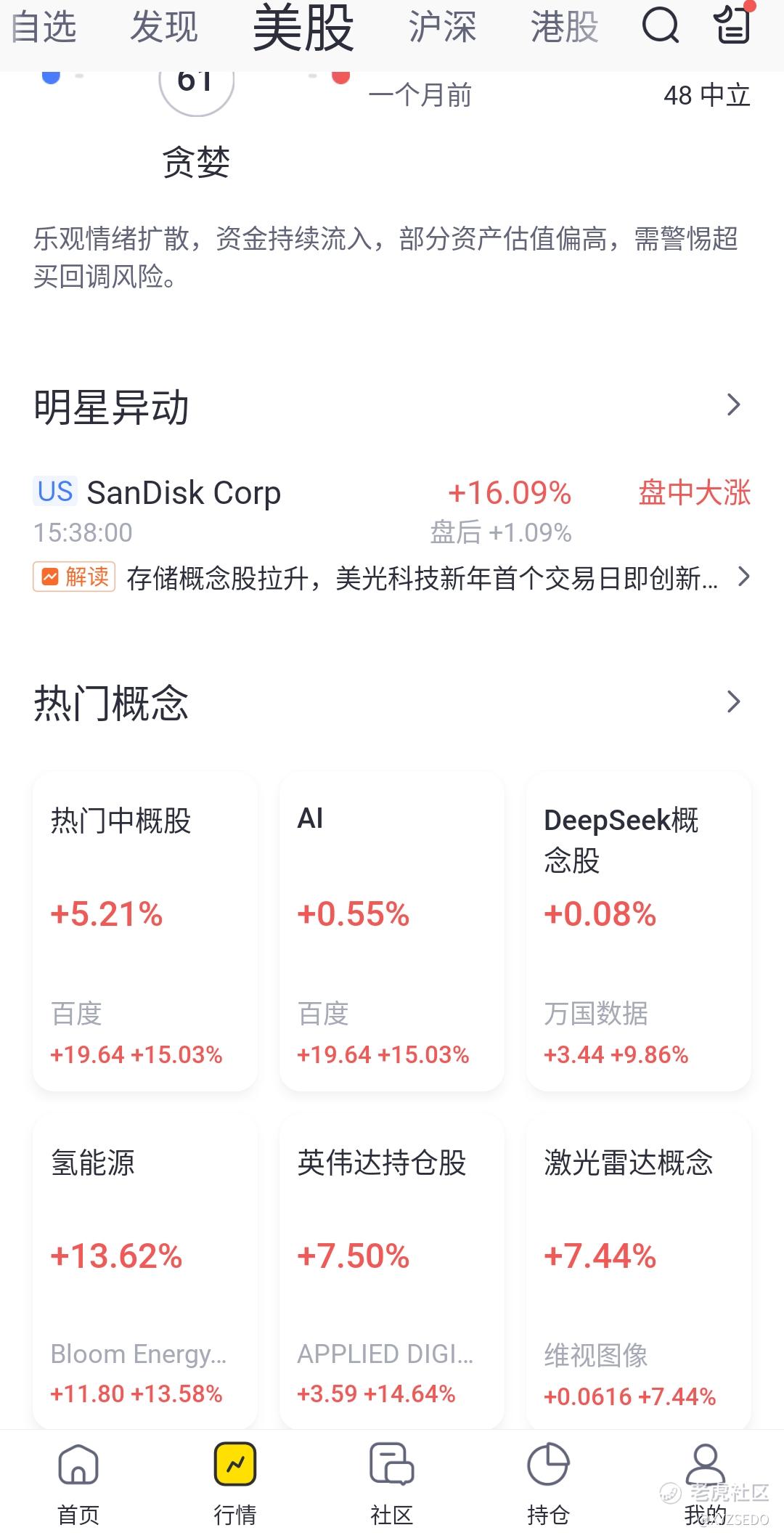
Task: Open the DeepSeek概念股 card
Action: pos(639,931)
